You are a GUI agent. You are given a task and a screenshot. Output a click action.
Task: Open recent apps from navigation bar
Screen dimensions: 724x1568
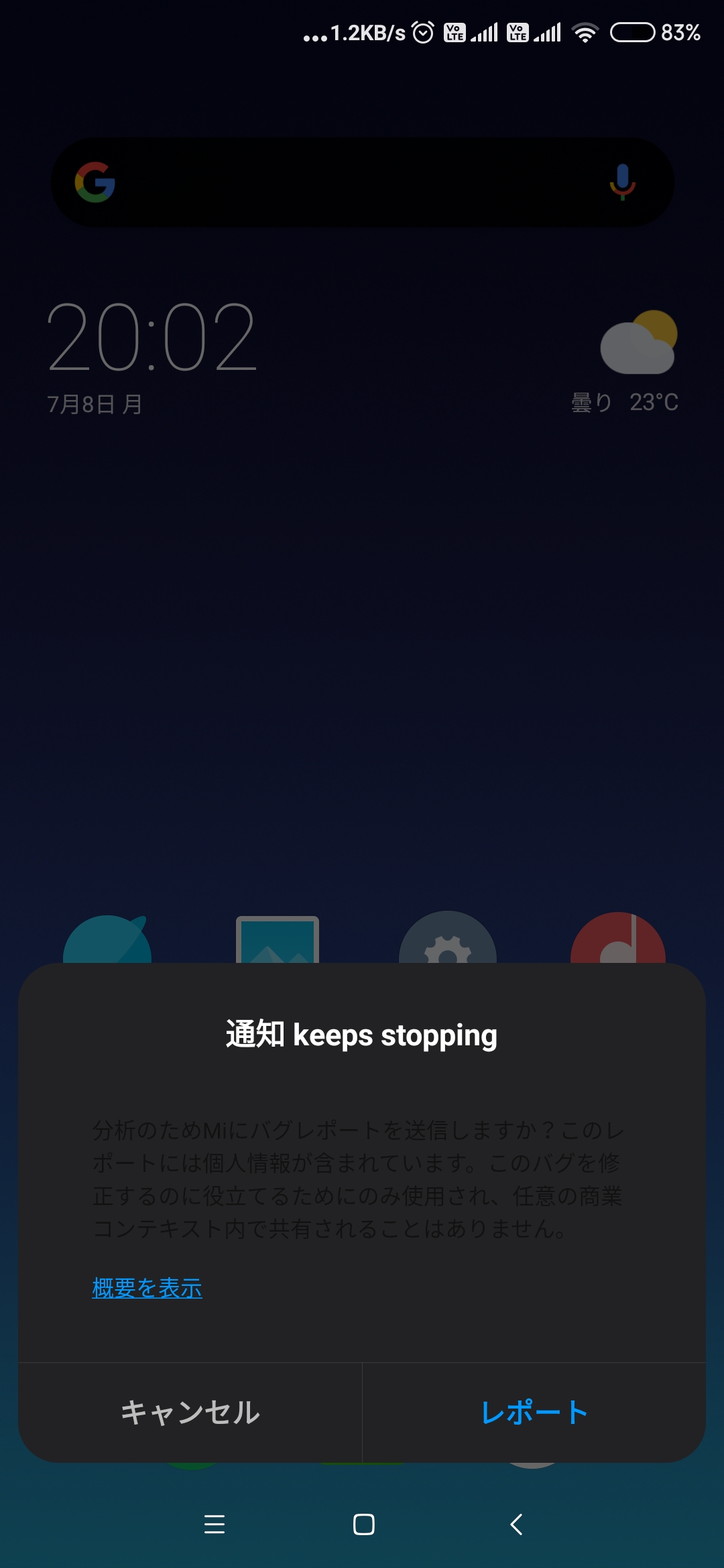click(x=215, y=1524)
